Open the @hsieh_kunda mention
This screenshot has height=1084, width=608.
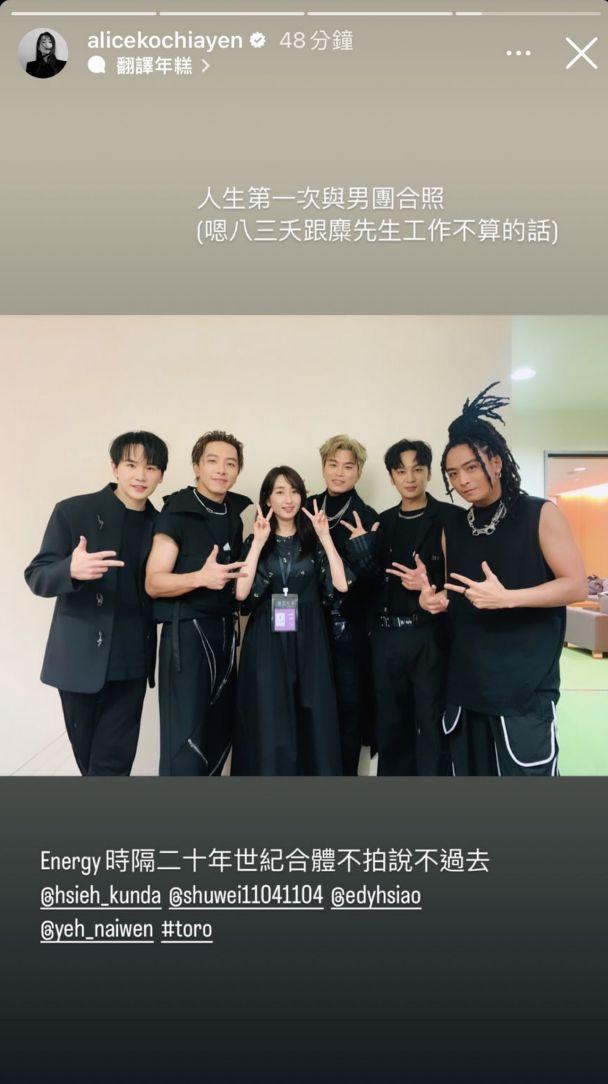tap(100, 896)
